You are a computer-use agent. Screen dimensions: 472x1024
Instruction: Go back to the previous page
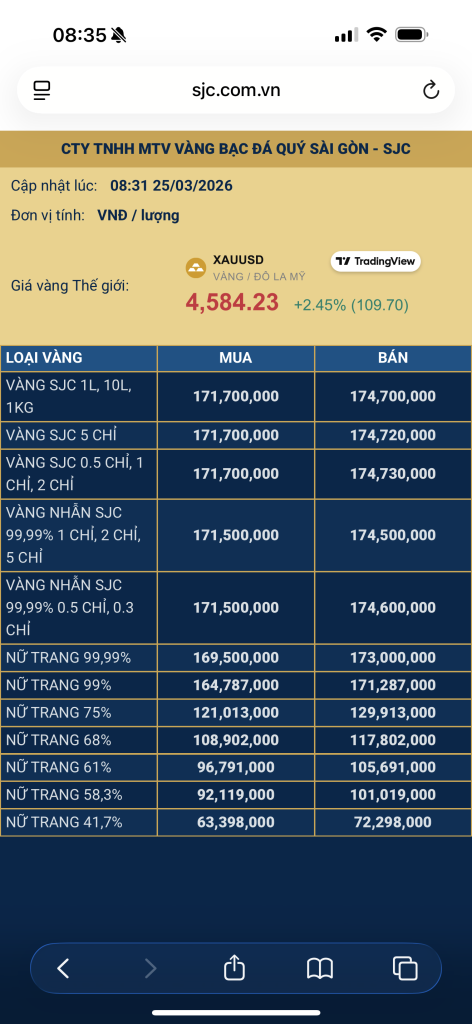click(63, 968)
